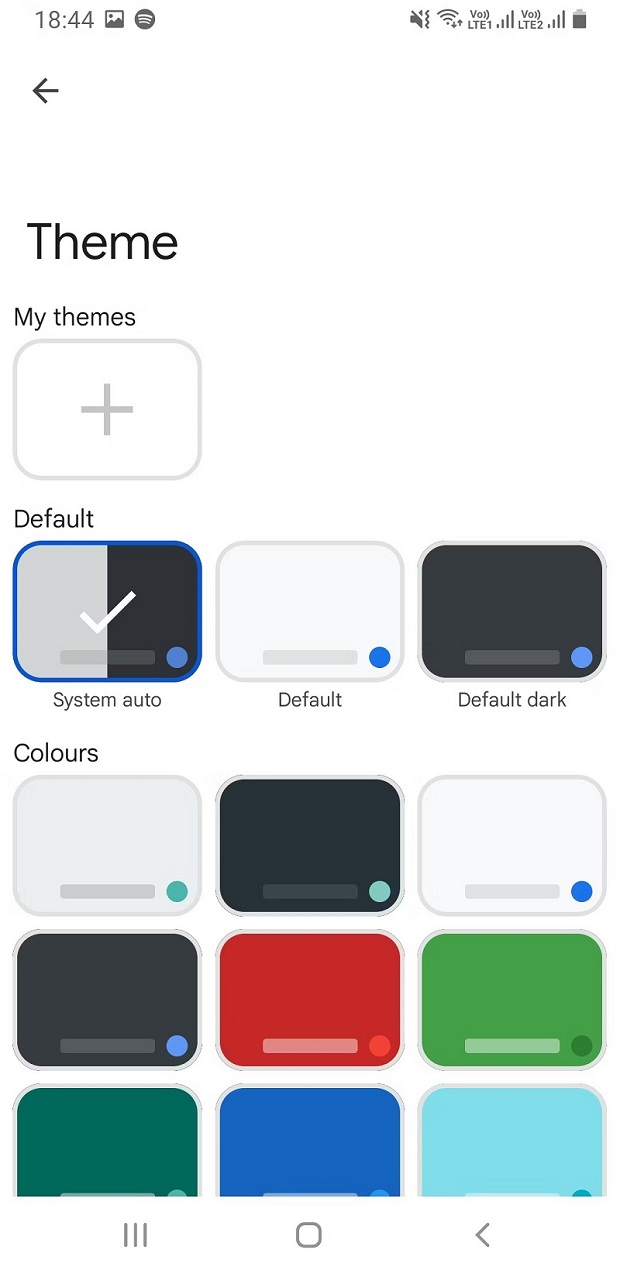
Task: Open recent apps from navigation bar
Action: (x=135, y=1235)
